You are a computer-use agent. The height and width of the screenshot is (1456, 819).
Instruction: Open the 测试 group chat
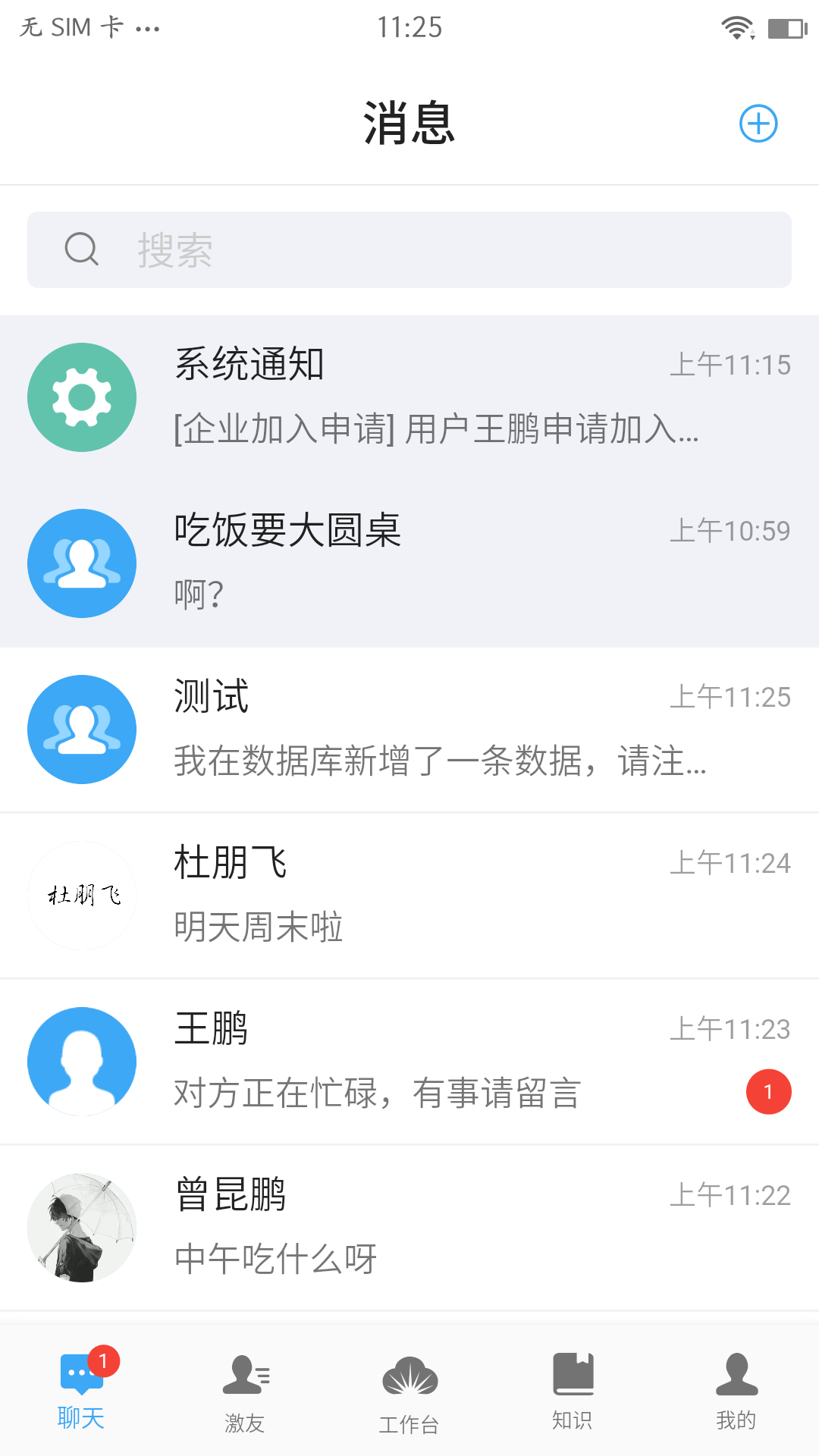[409, 730]
